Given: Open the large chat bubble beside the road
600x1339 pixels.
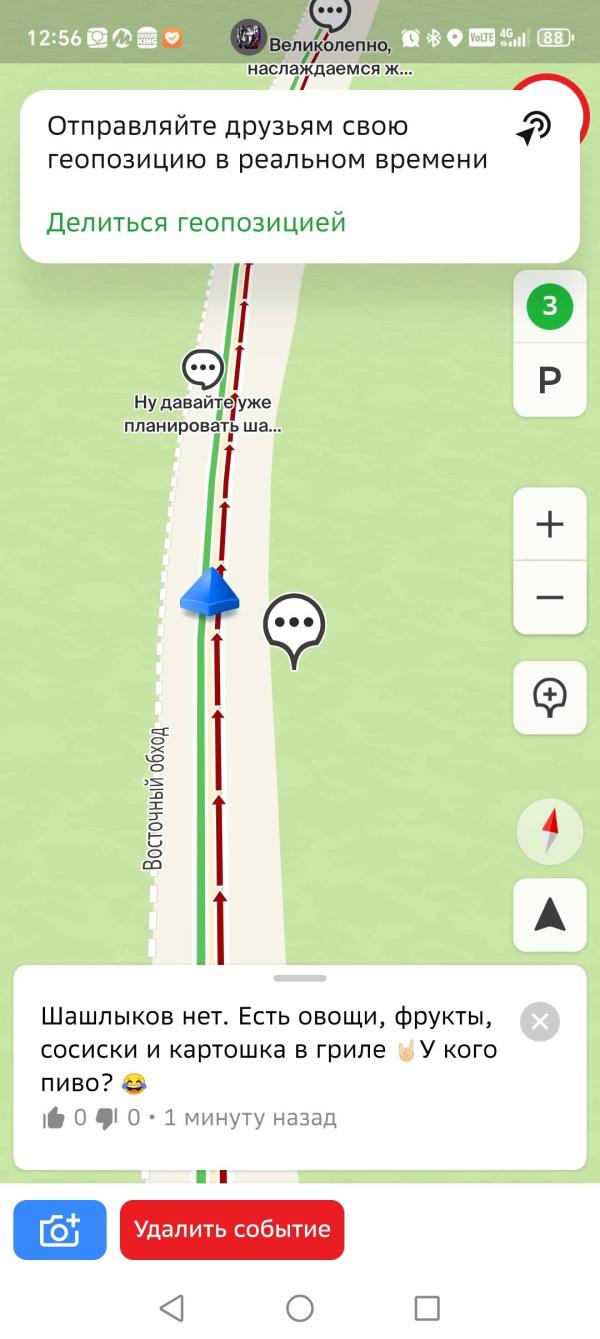Looking at the screenshot, I should point(294,627).
